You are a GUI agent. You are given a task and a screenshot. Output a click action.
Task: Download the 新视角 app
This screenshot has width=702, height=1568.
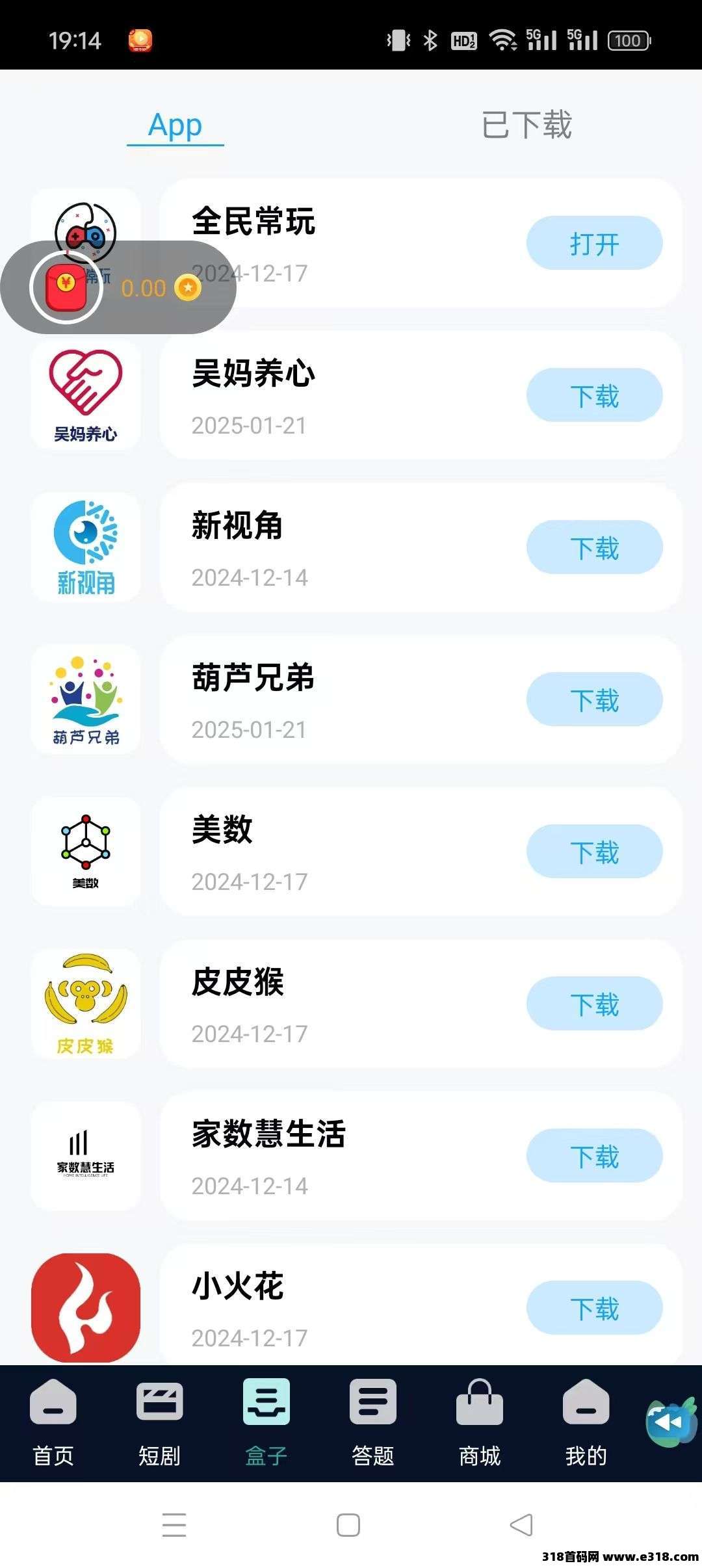(594, 547)
